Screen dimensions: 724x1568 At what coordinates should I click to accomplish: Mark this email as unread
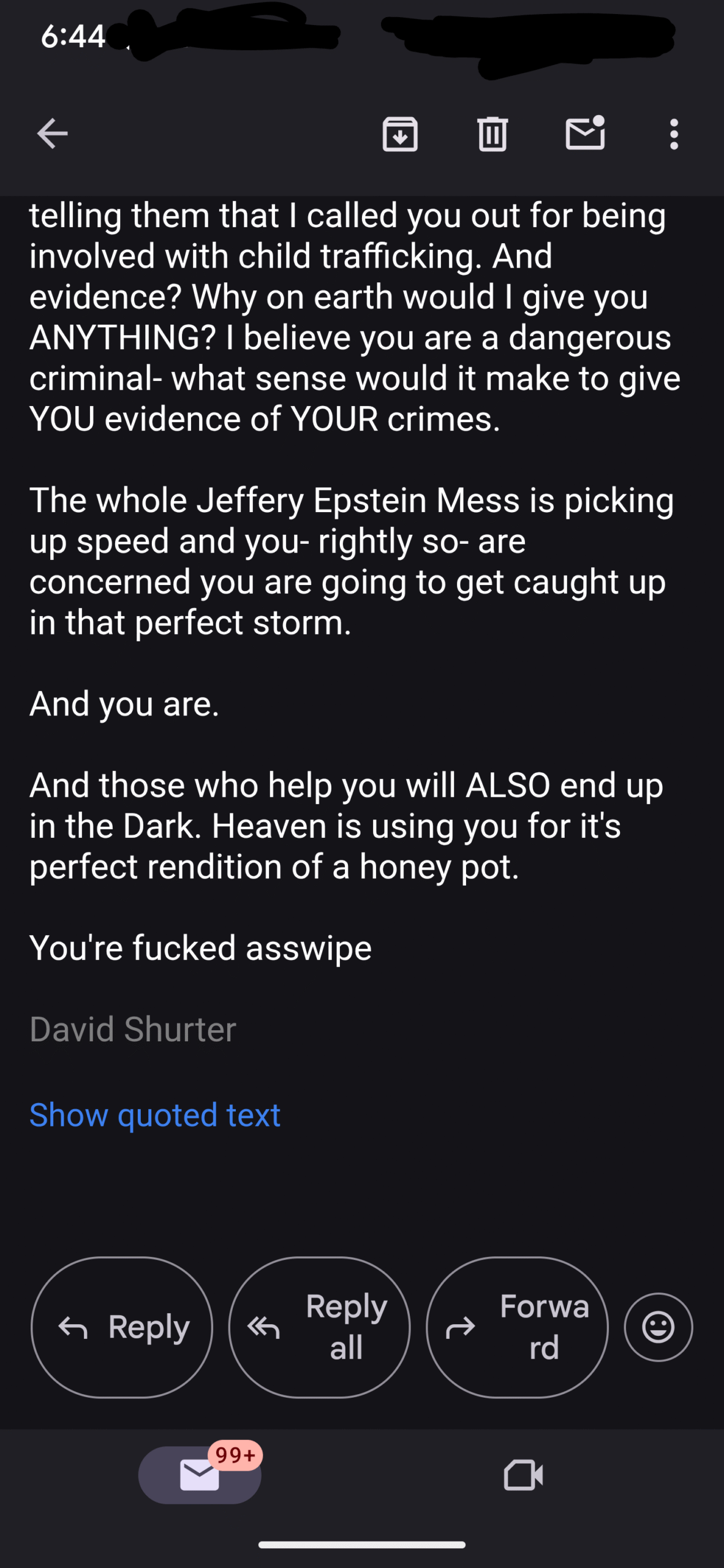(585, 132)
